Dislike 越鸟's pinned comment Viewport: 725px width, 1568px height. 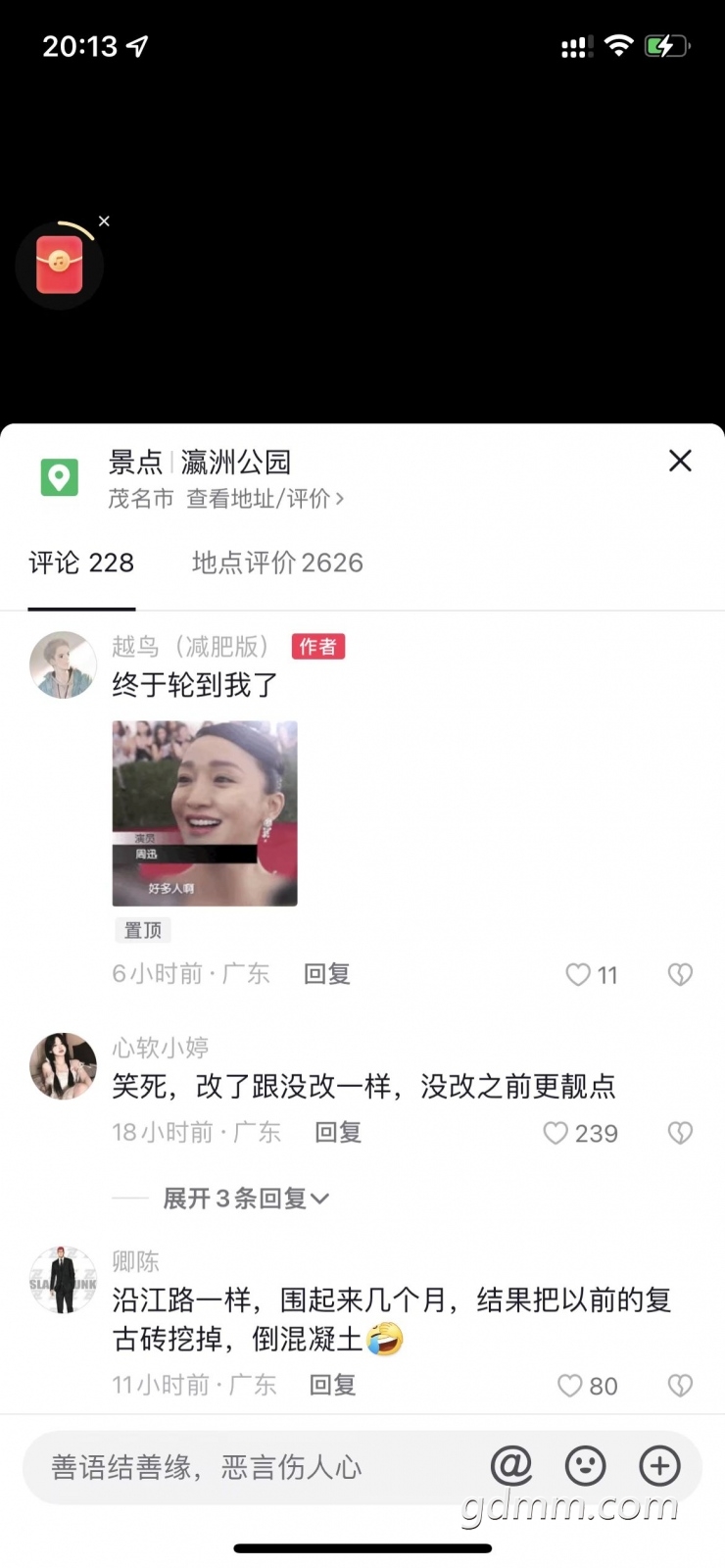point(680,975)
